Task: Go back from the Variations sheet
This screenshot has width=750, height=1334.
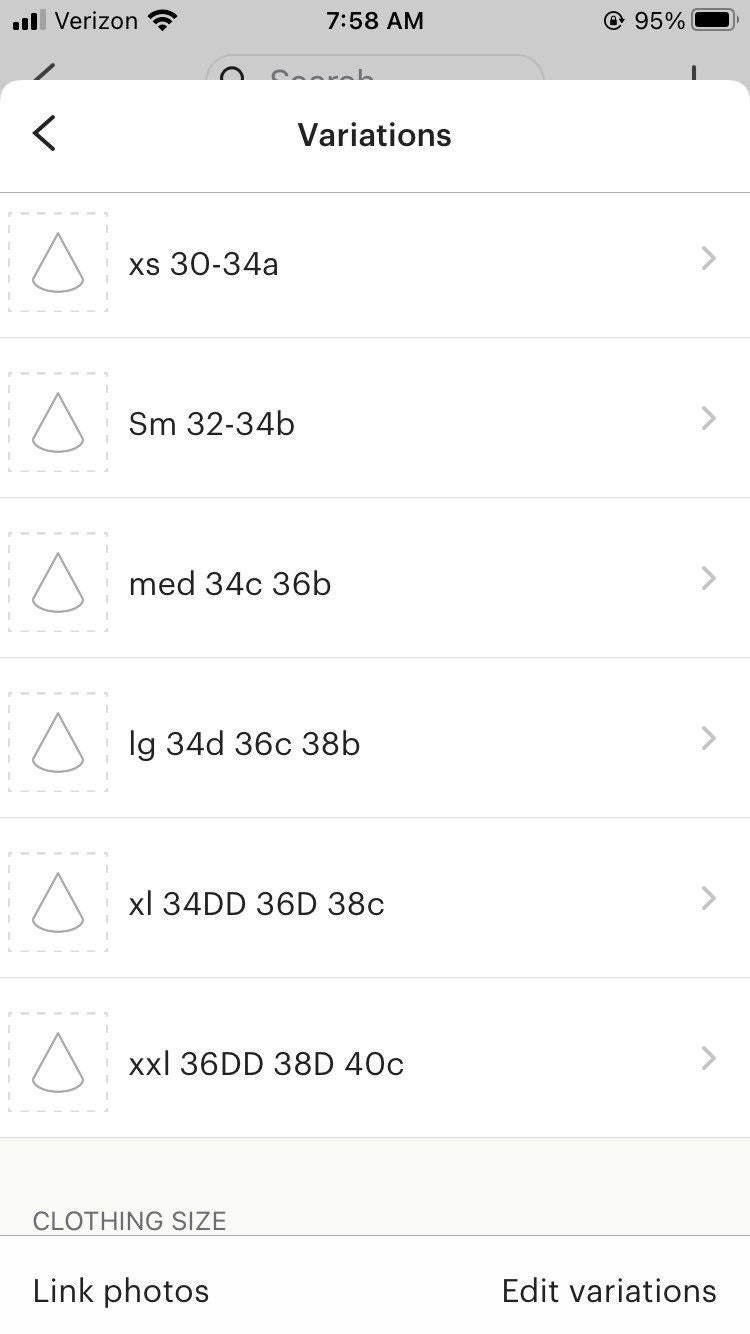Action: tap(44, 134)
